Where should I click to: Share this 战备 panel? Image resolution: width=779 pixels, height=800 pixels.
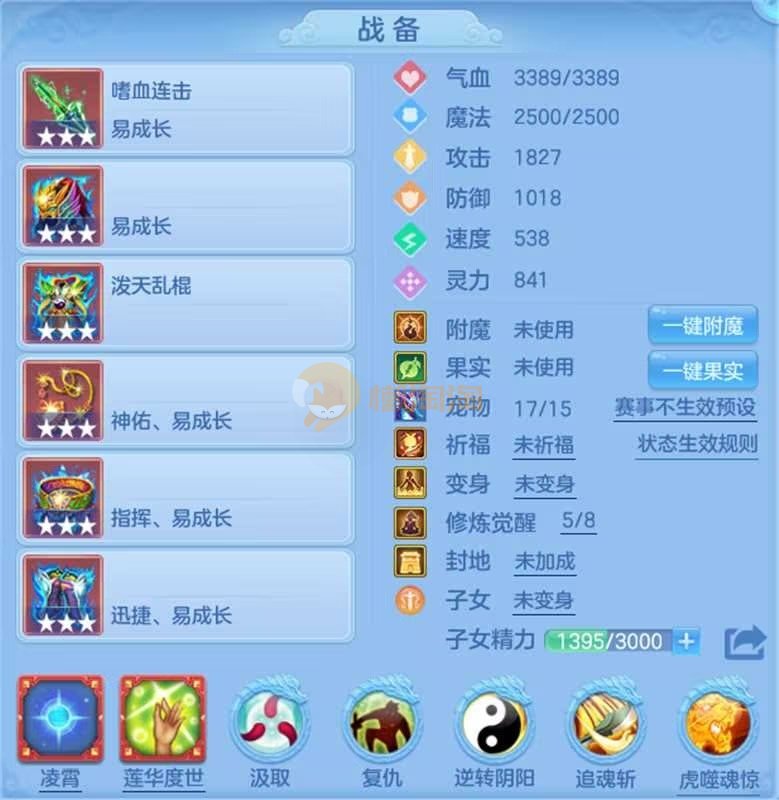[x=744, y=641]
